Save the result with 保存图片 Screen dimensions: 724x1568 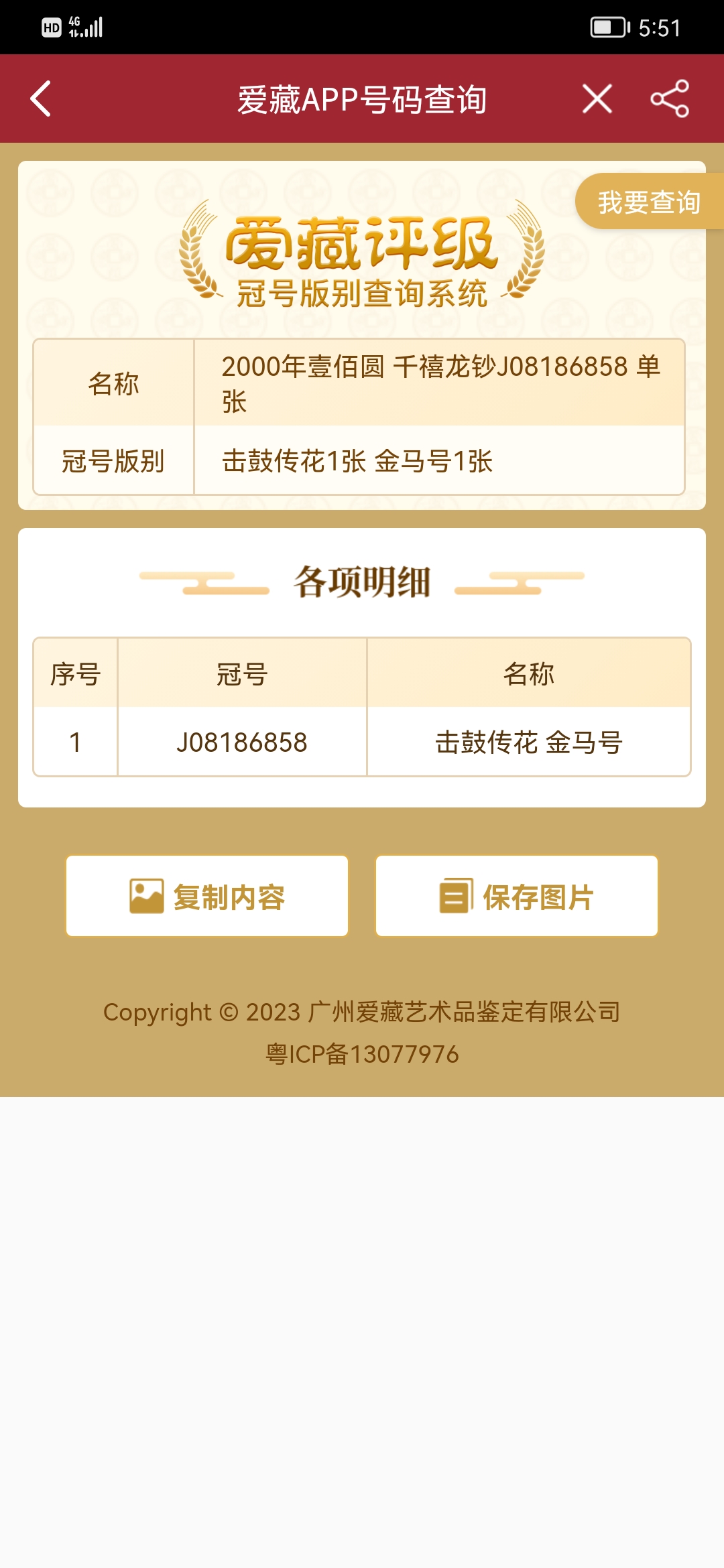(516, 896)
